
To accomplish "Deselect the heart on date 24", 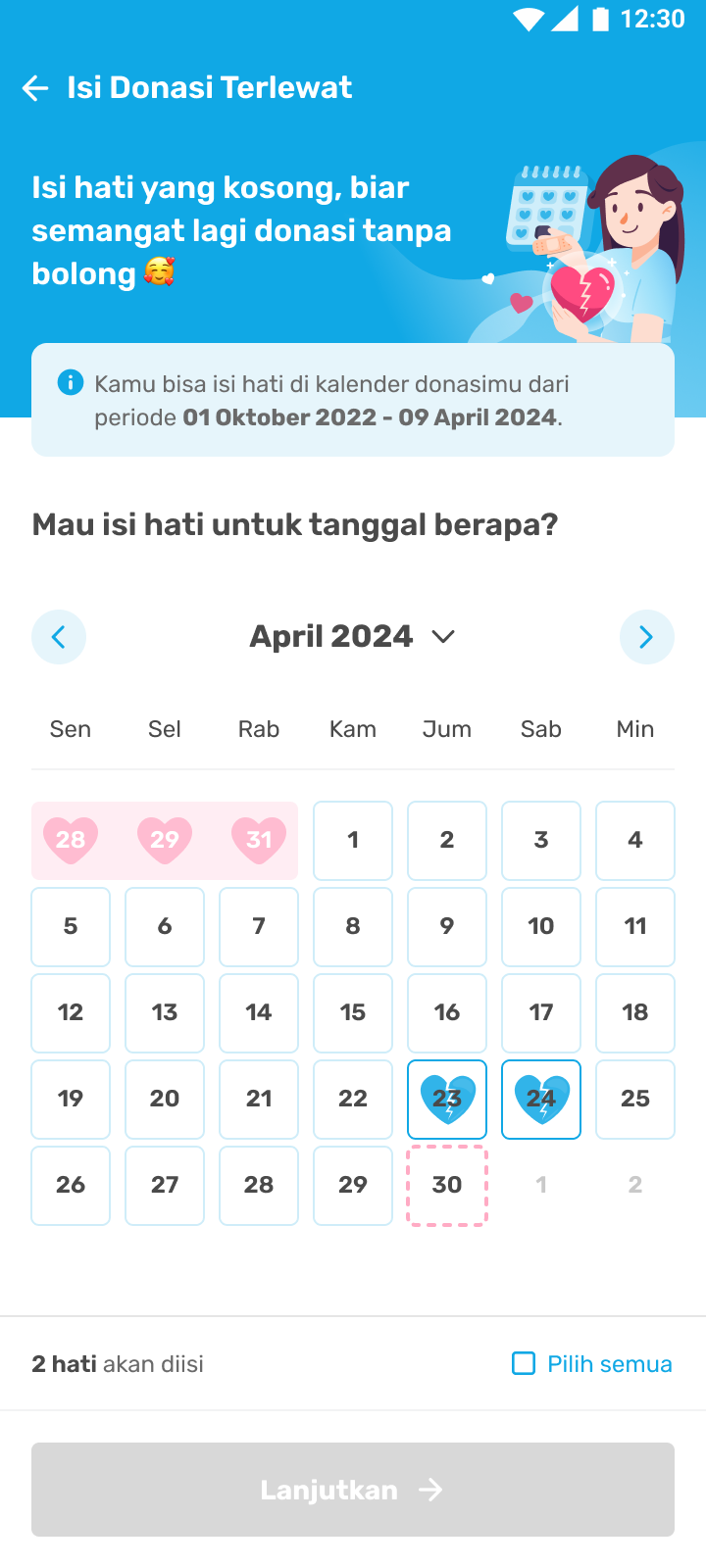I will [x=541, y=1099].
